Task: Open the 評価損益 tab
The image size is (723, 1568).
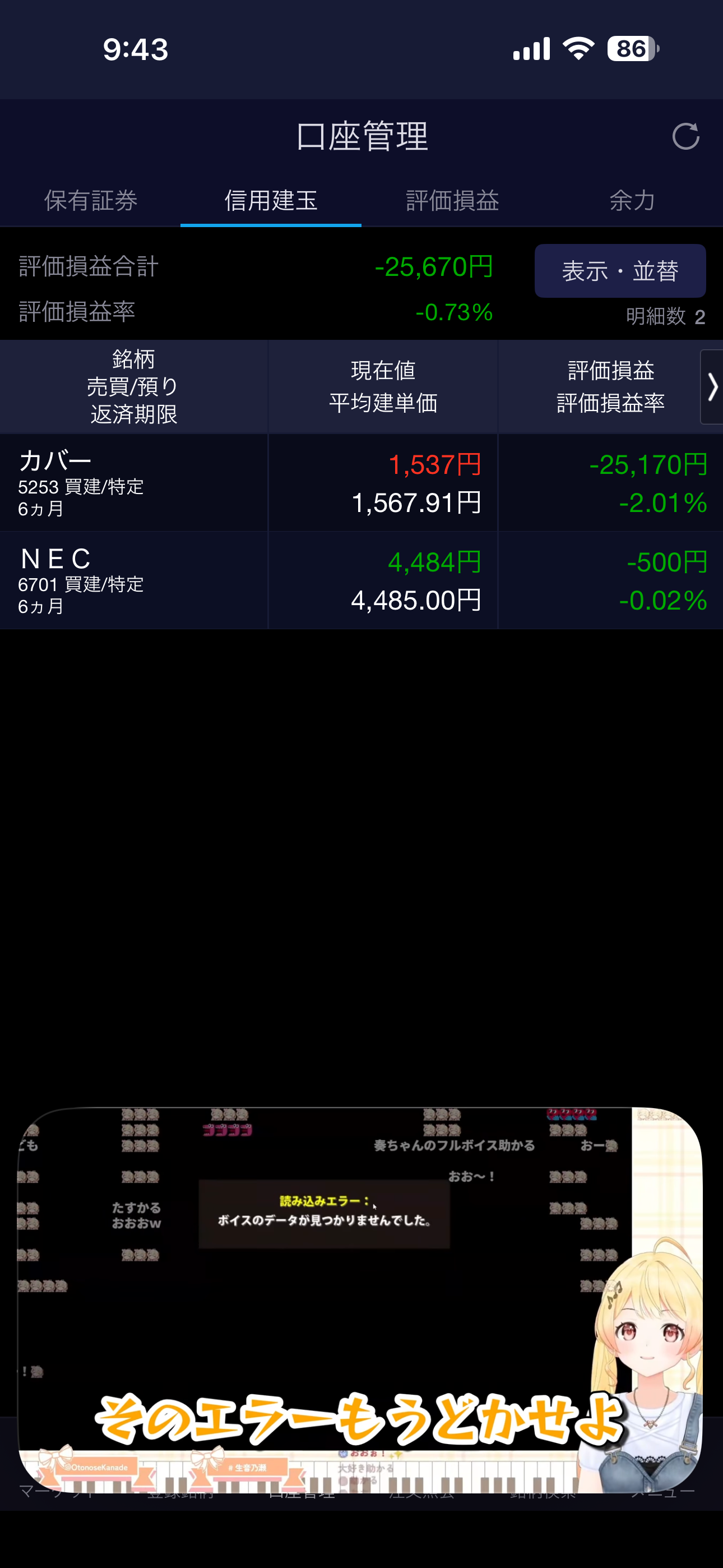Action: point(452,201)
